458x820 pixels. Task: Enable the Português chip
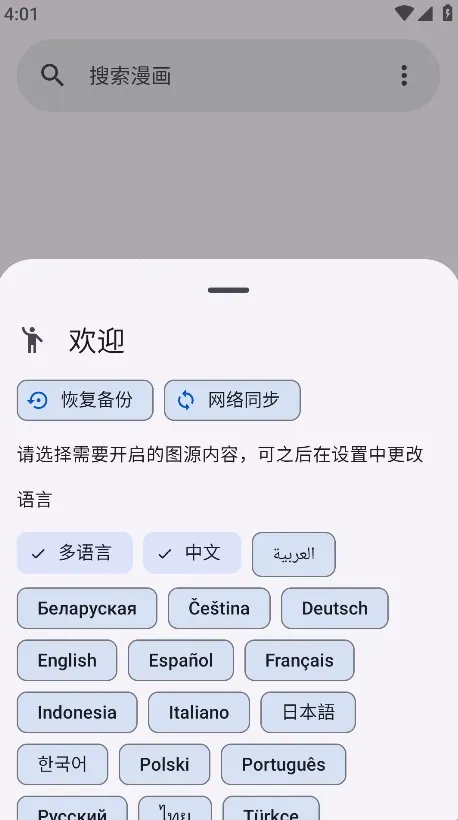(x=283, y=765)
